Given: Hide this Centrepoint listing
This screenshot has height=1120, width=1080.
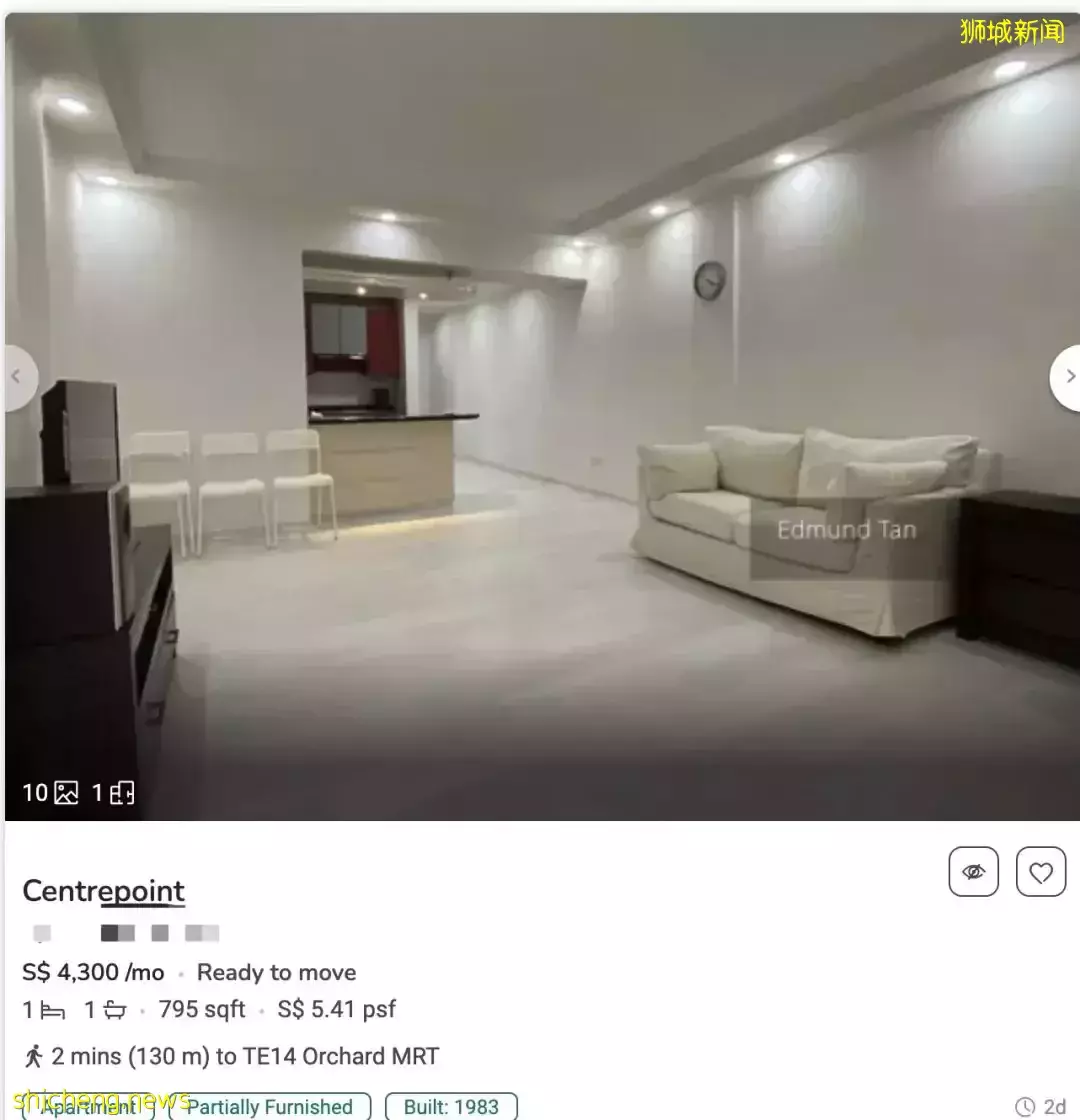Looking at the screenshot, I should coord(973,871).
